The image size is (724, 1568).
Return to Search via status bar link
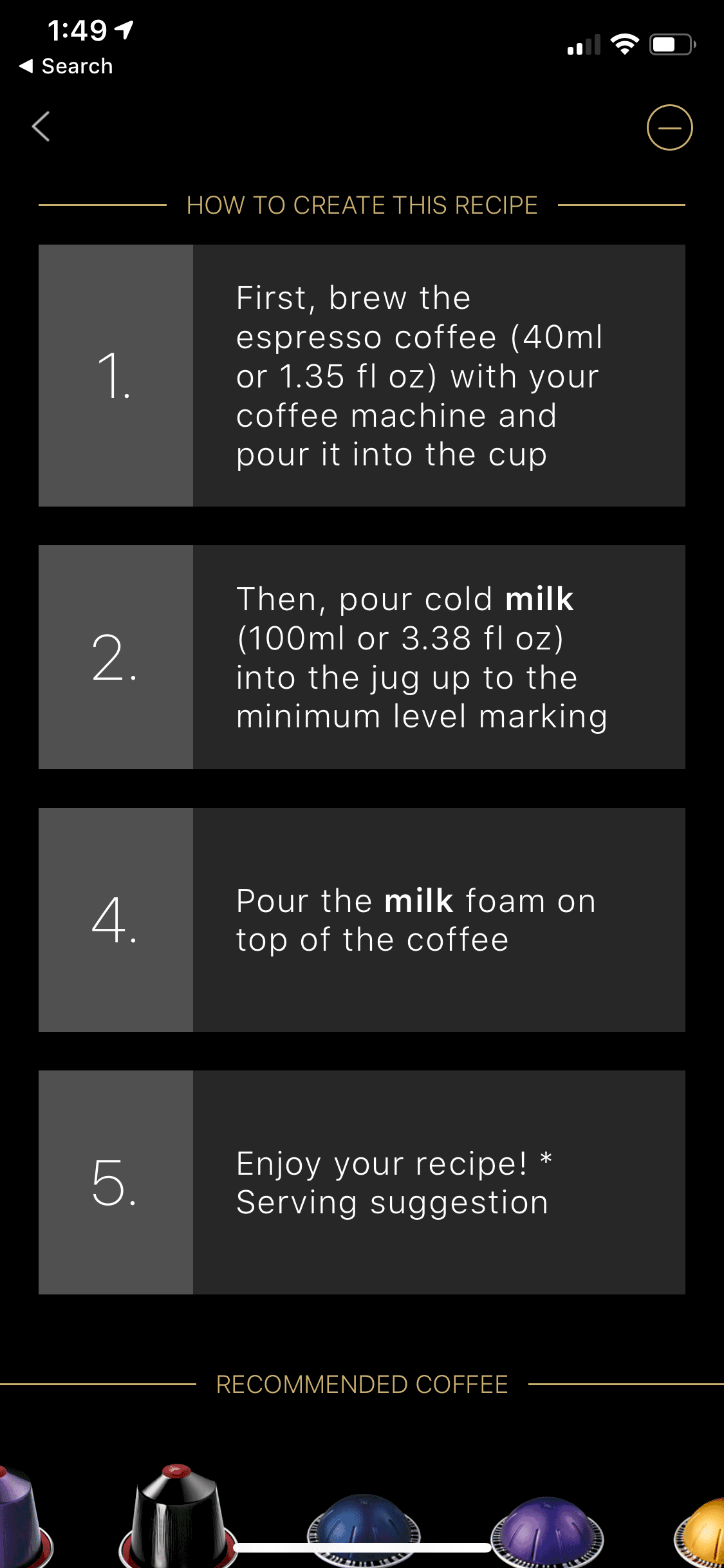coord(66,66)
